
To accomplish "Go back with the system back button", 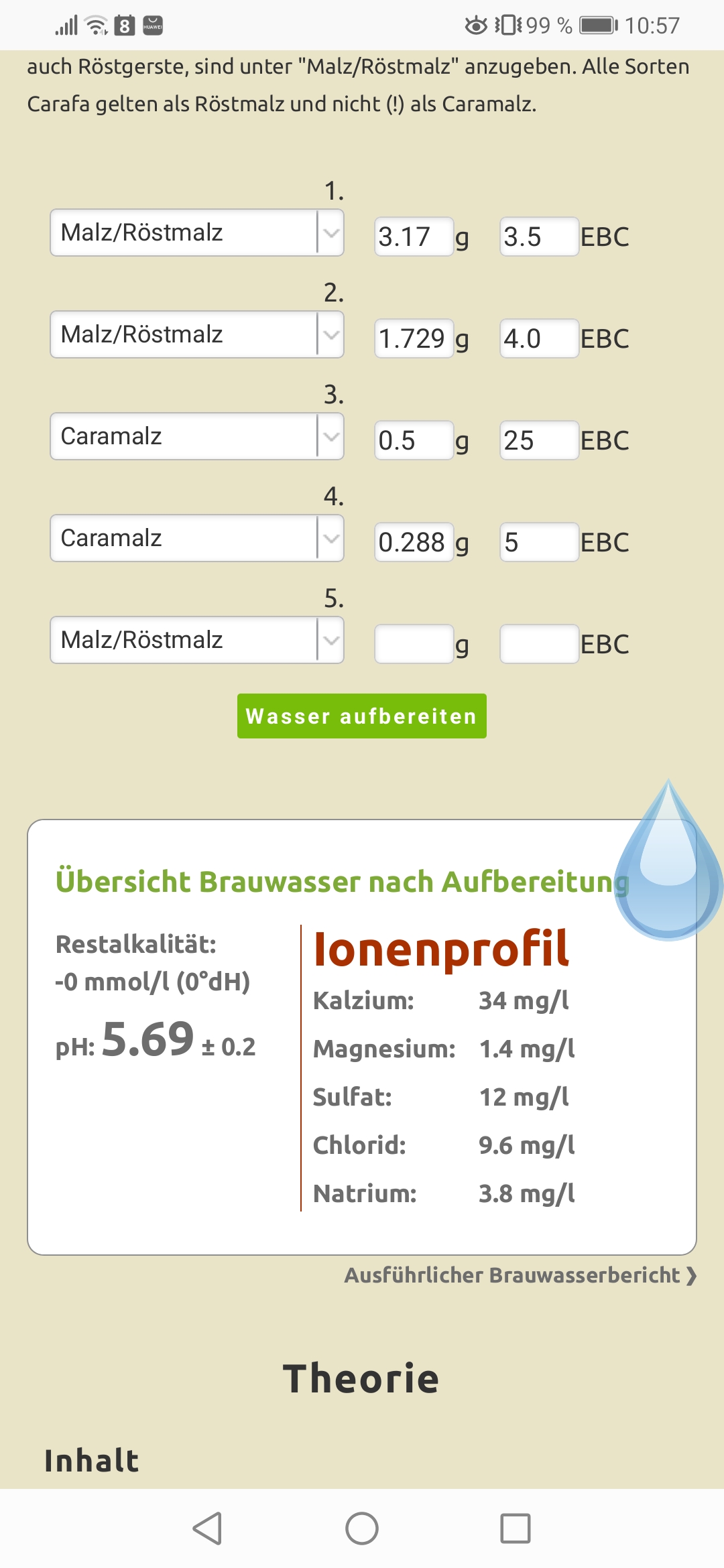I will 207,1528.
